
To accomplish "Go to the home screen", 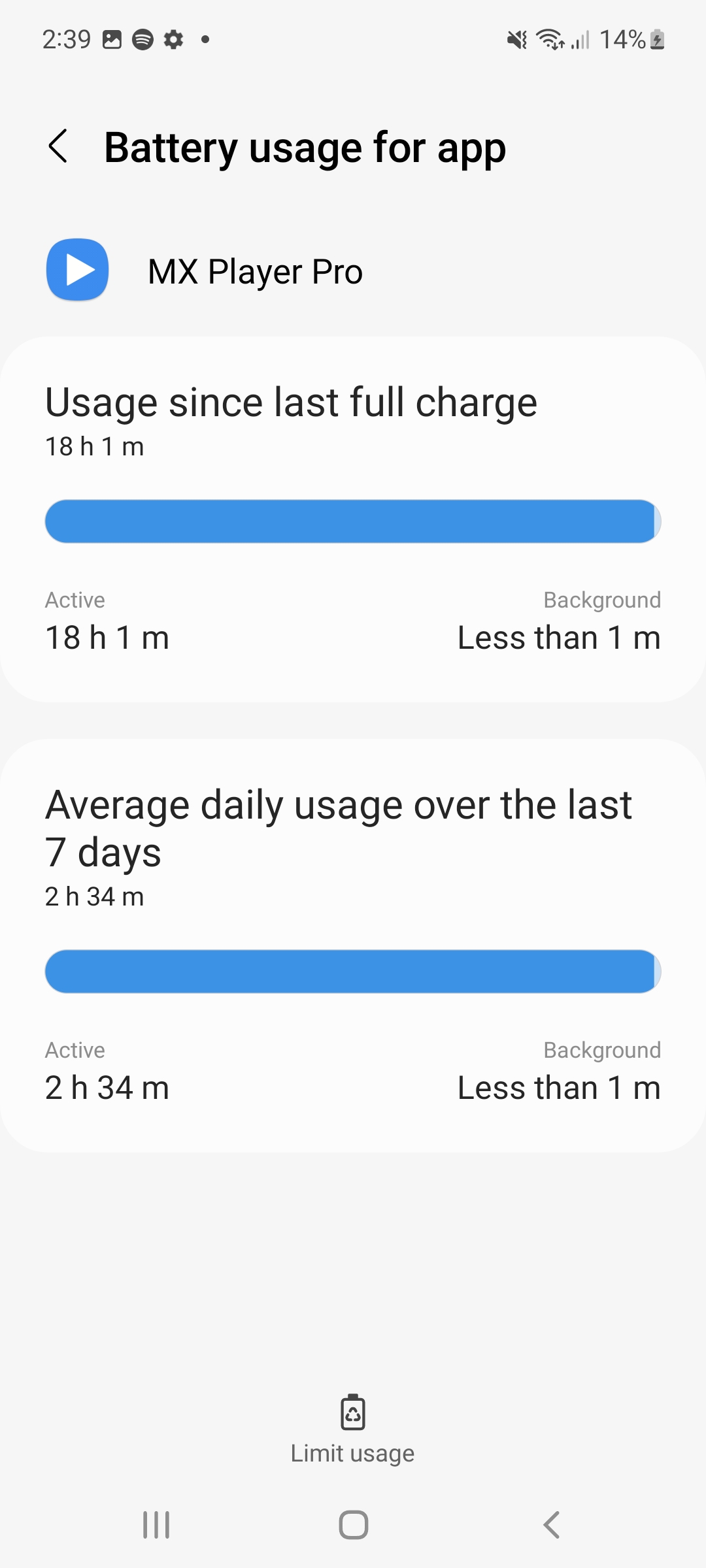I will point(353,1525).
